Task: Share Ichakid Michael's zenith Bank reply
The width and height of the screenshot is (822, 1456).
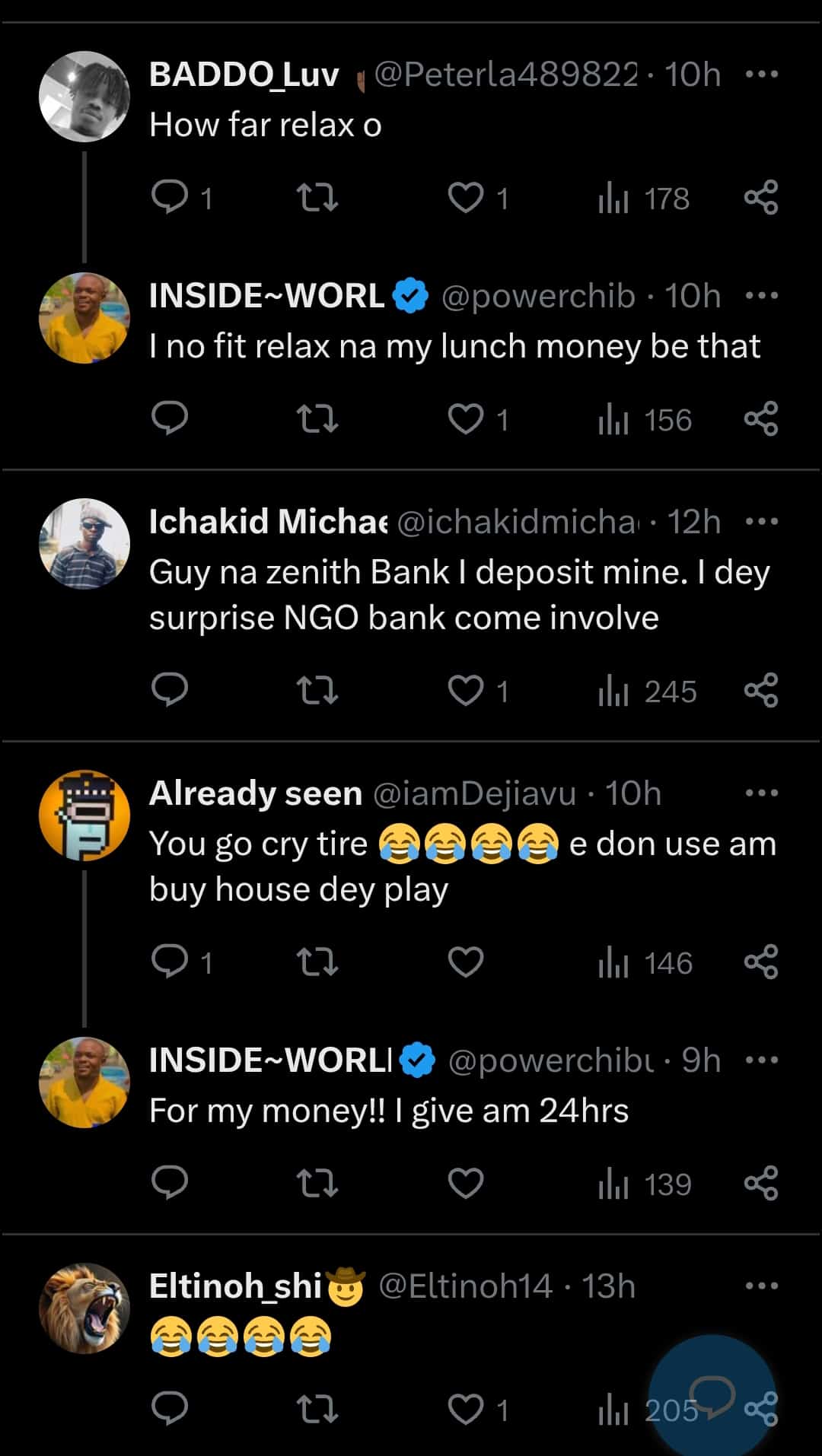Action: [x=761, y=691]
